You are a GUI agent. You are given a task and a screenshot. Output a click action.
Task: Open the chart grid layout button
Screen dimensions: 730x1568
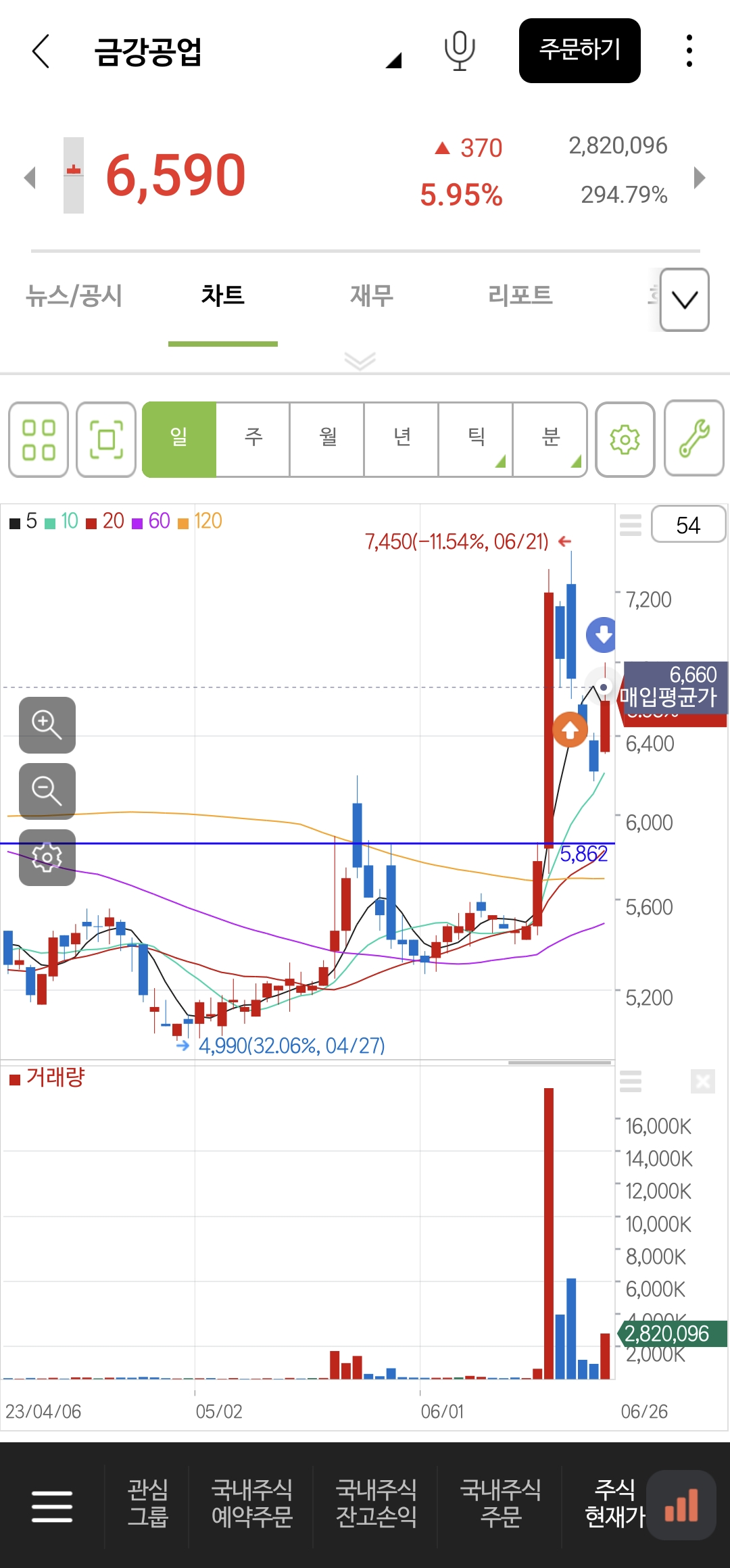coord(39,440)
